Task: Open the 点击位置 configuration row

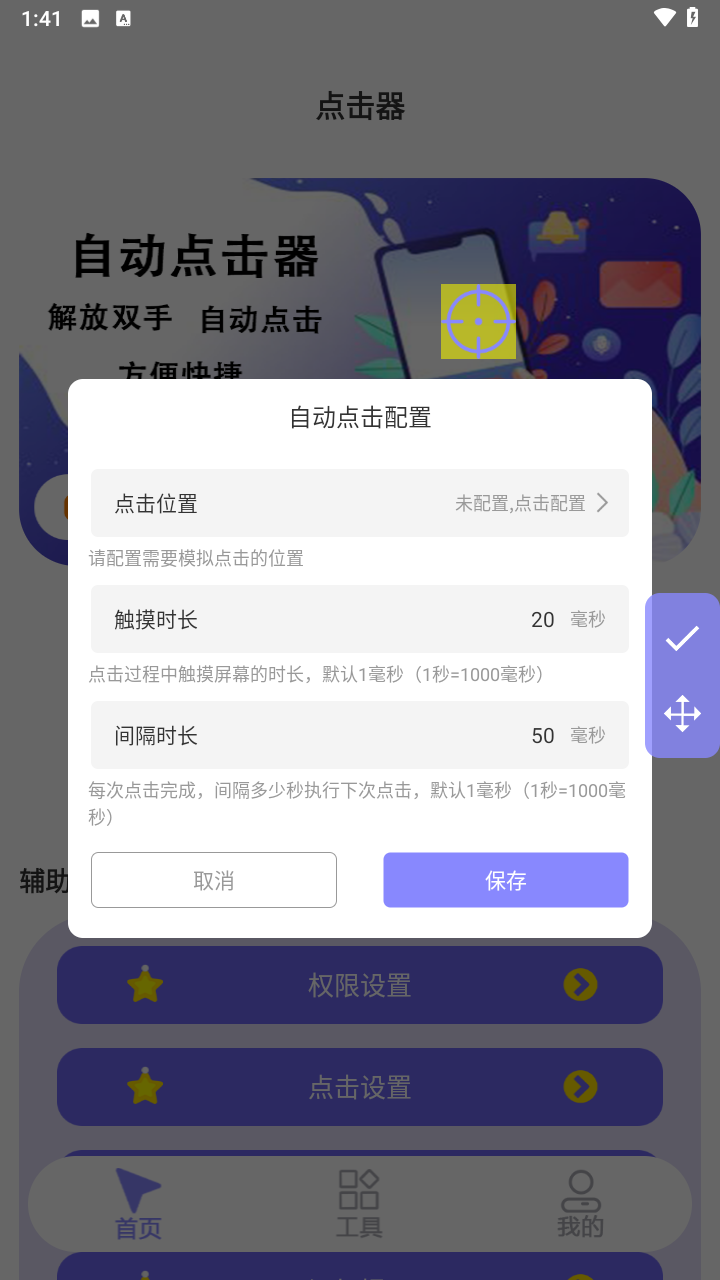Action: [x=360, y=503]
